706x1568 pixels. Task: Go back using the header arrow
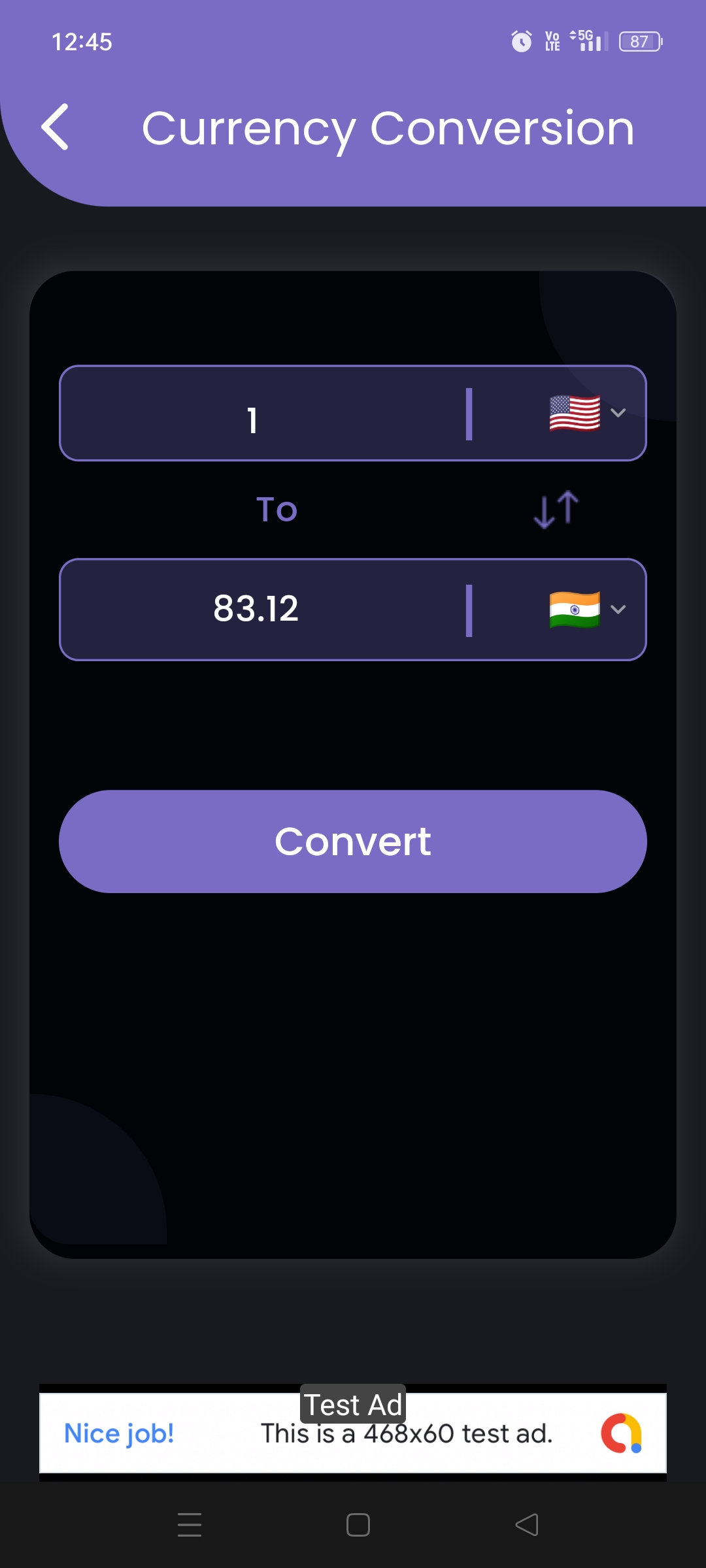point(56,127)
